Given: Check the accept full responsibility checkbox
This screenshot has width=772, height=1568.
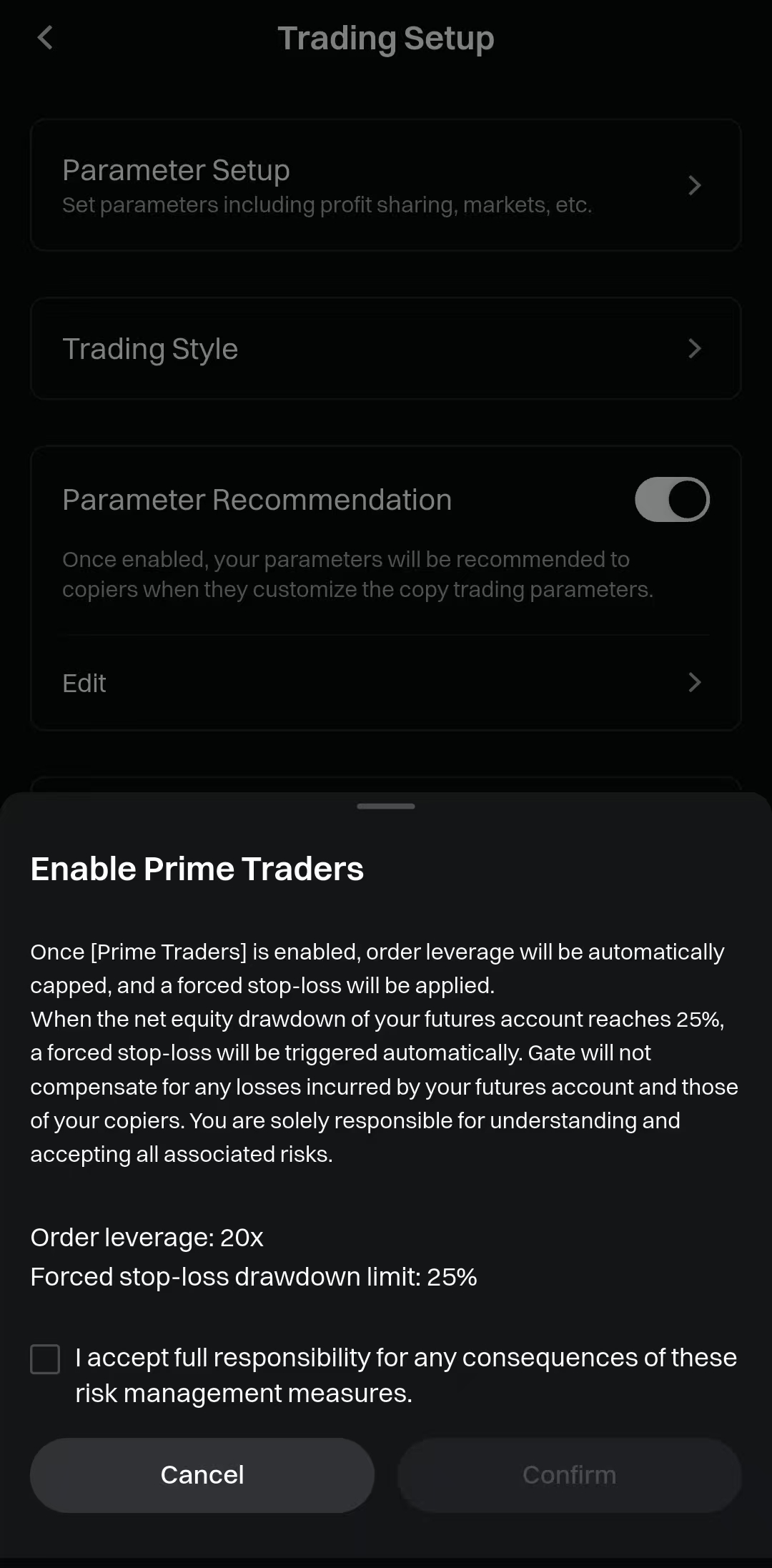Looking at the screenshot, I should click(x=45, y=1359).
